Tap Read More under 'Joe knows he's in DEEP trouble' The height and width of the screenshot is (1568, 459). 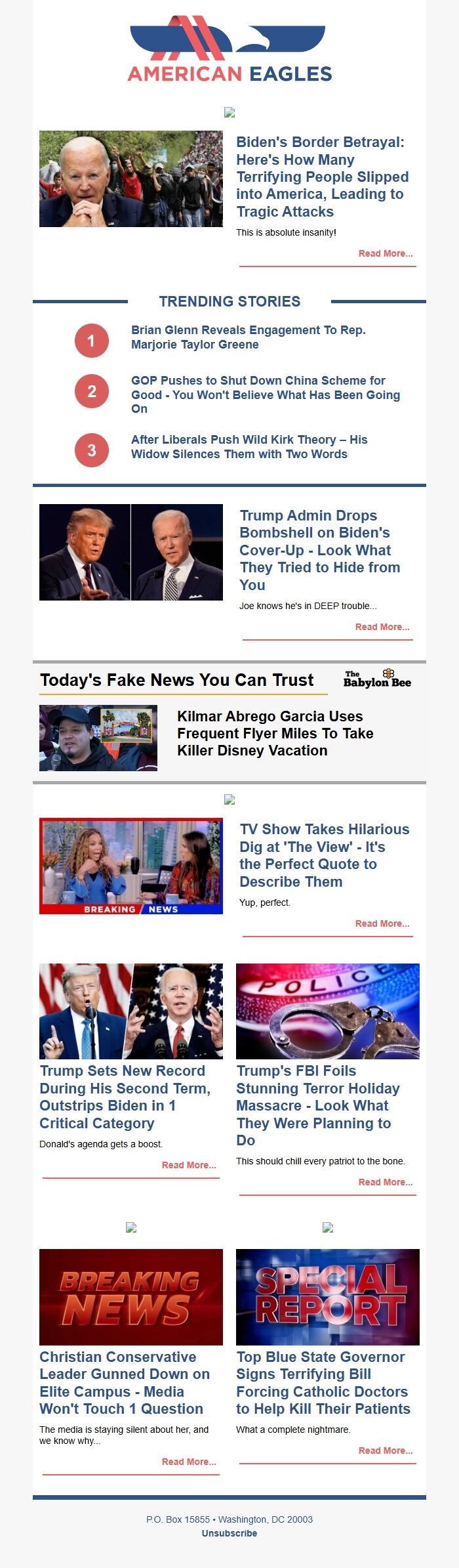tap(382, 627)
